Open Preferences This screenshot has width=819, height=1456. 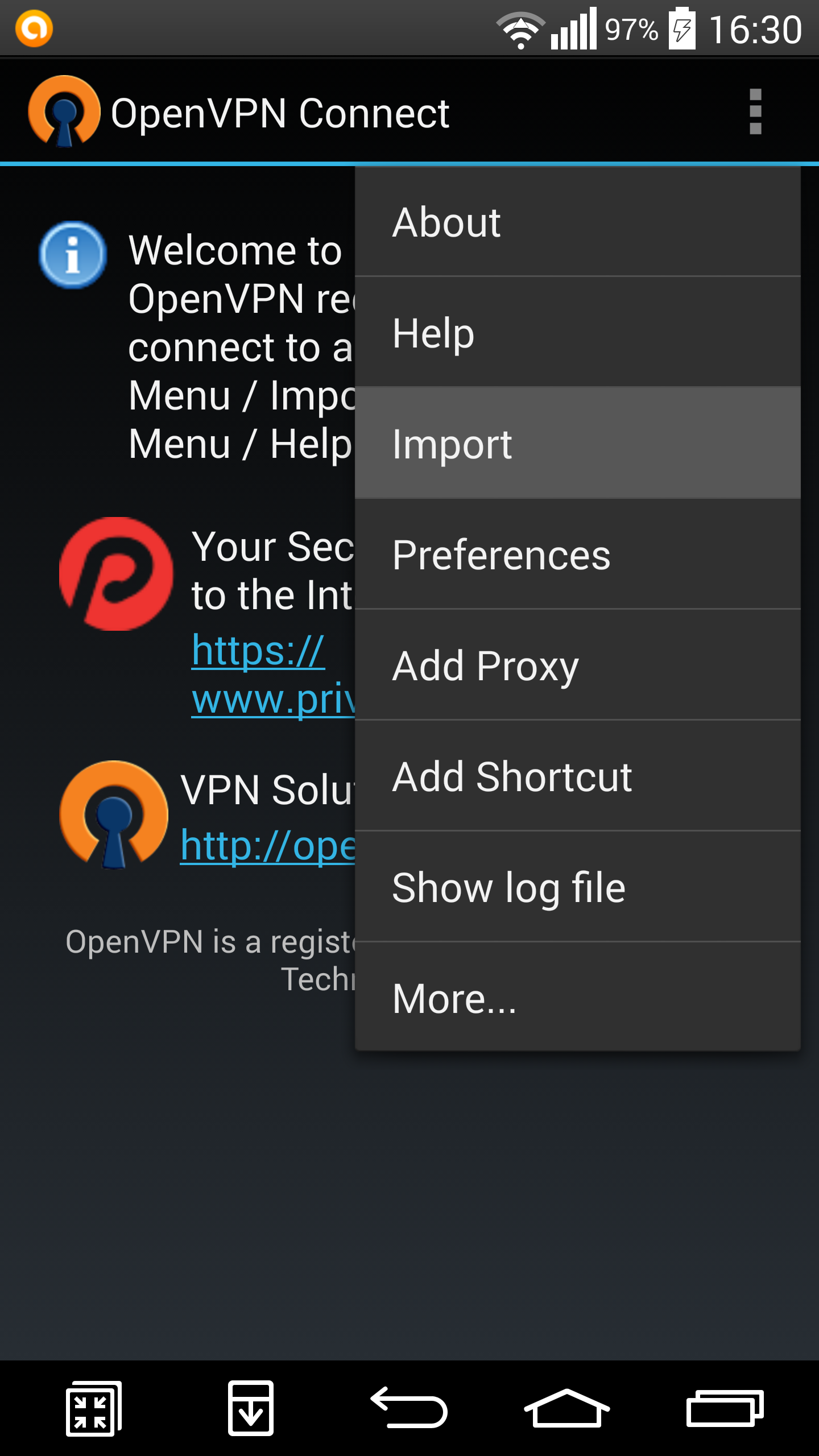577,555
